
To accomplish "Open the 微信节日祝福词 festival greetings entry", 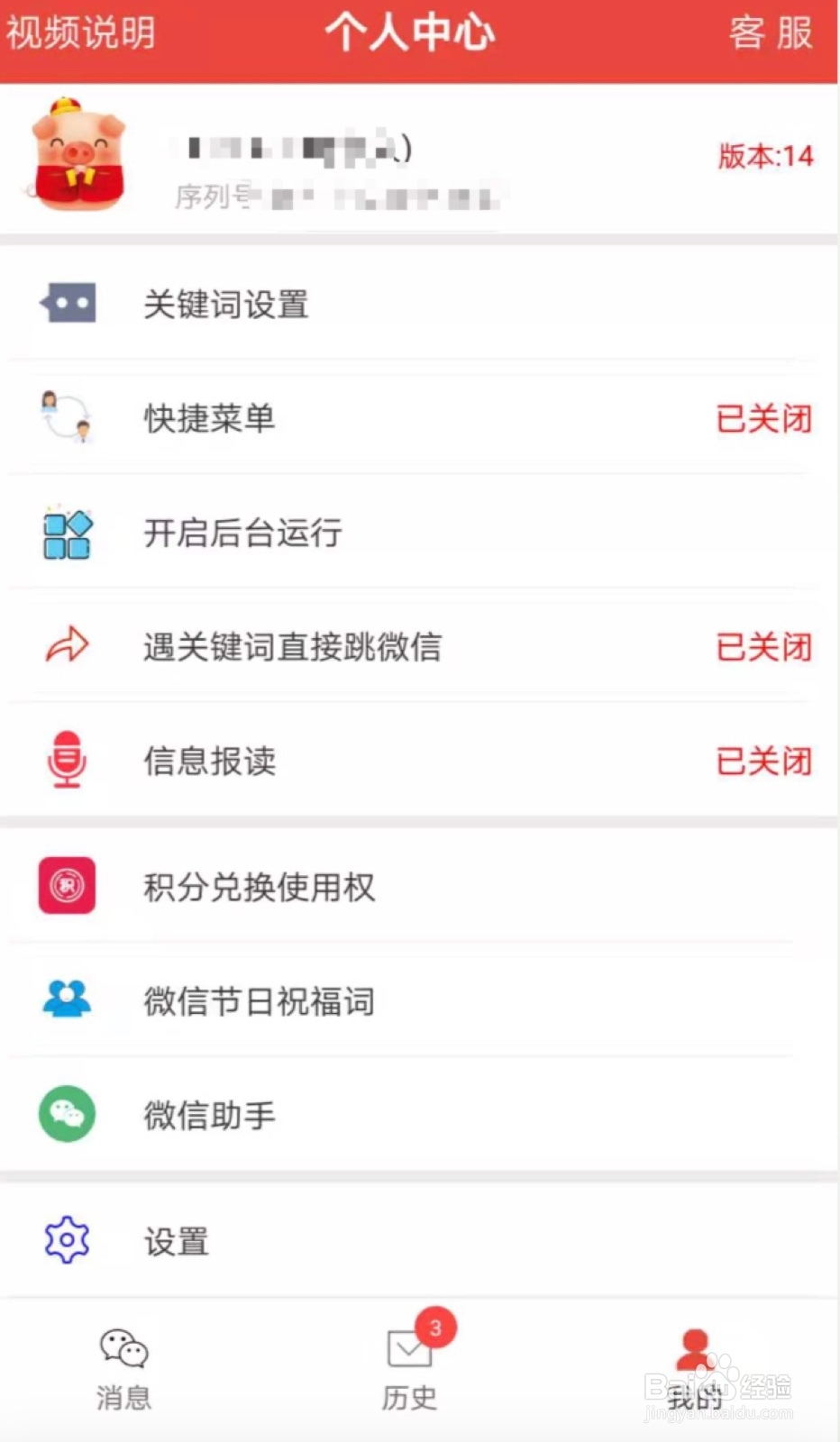I will click(x=260, y=1000).
